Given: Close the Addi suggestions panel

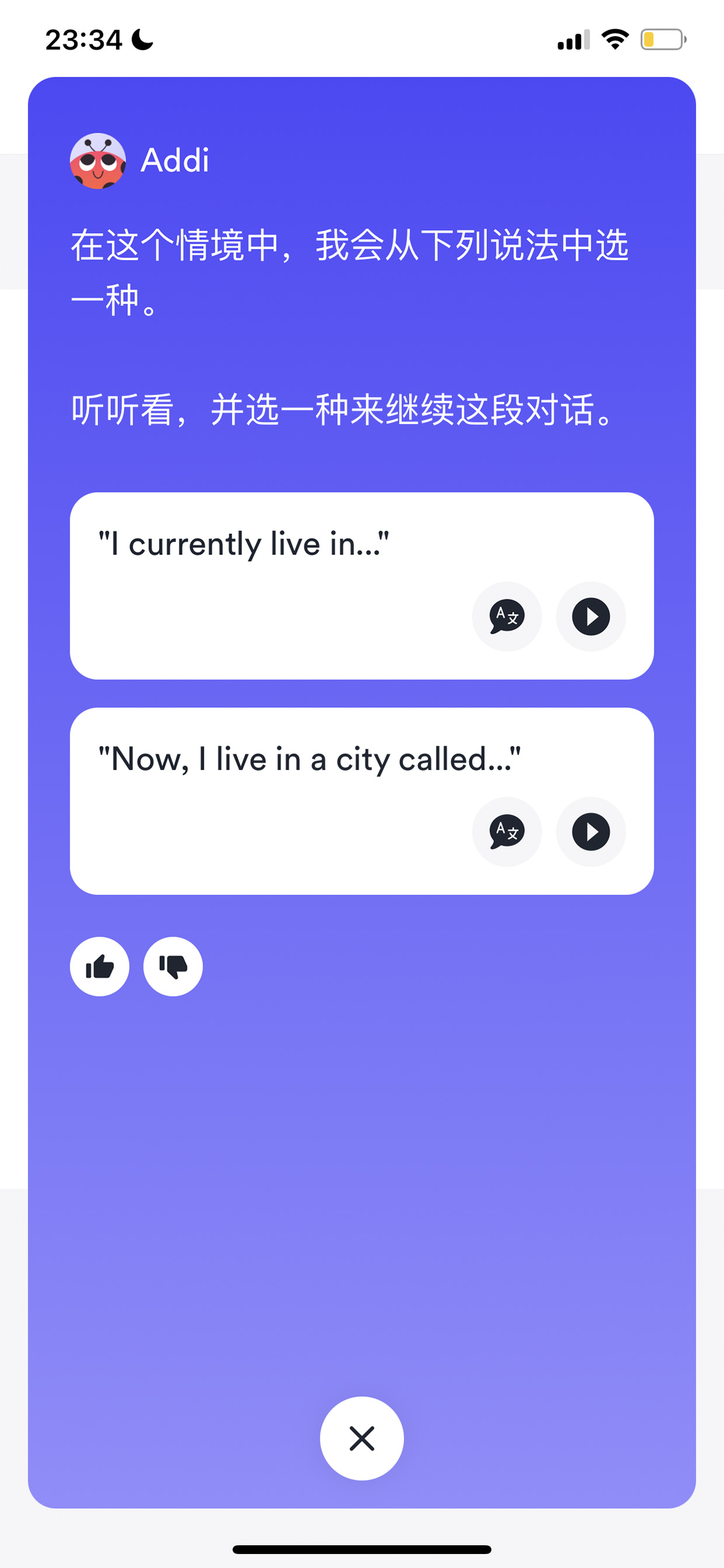Looking at the screenshot, I should pyautogui.click(x=362, y=1438).
